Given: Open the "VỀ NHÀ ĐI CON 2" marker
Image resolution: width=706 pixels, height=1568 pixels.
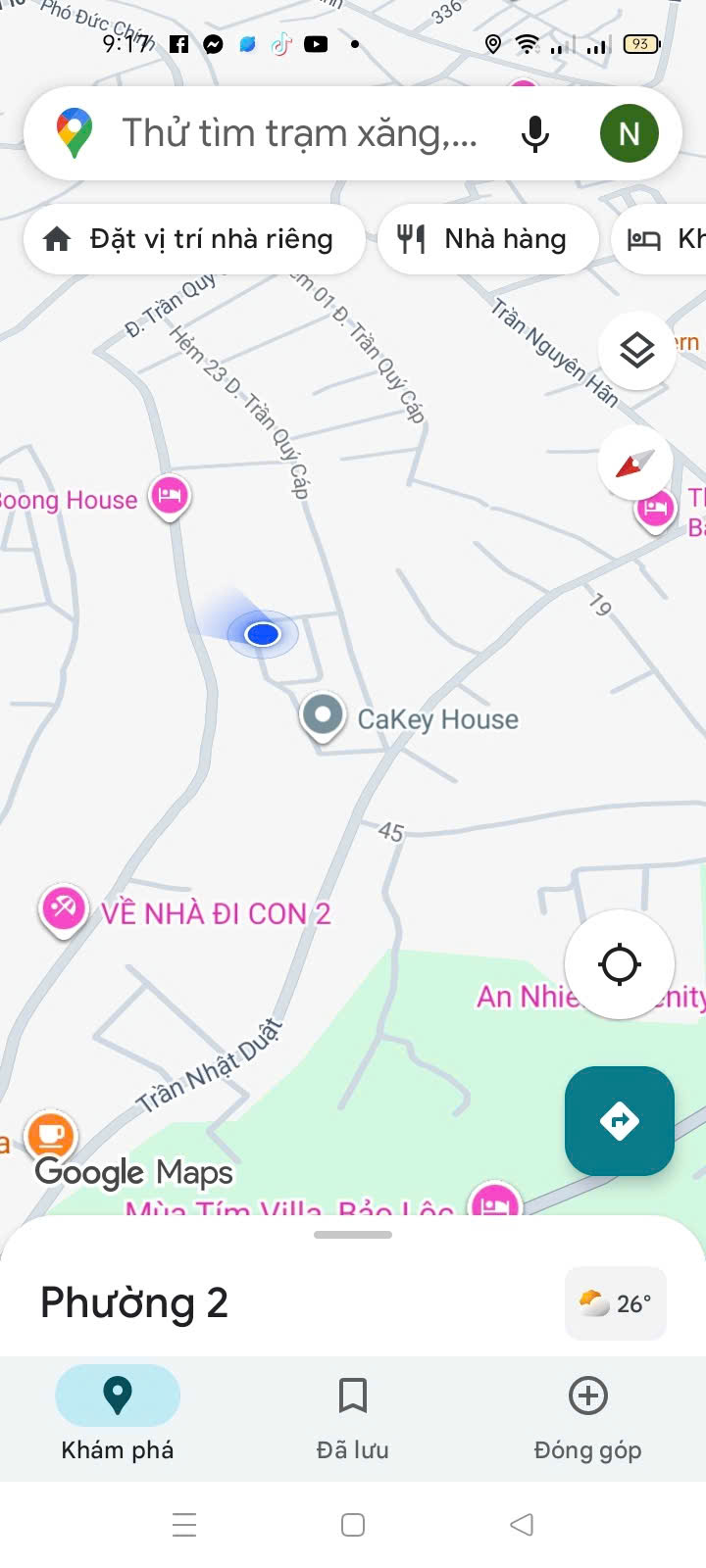Looking at the screenshot, I should (64, 909).
